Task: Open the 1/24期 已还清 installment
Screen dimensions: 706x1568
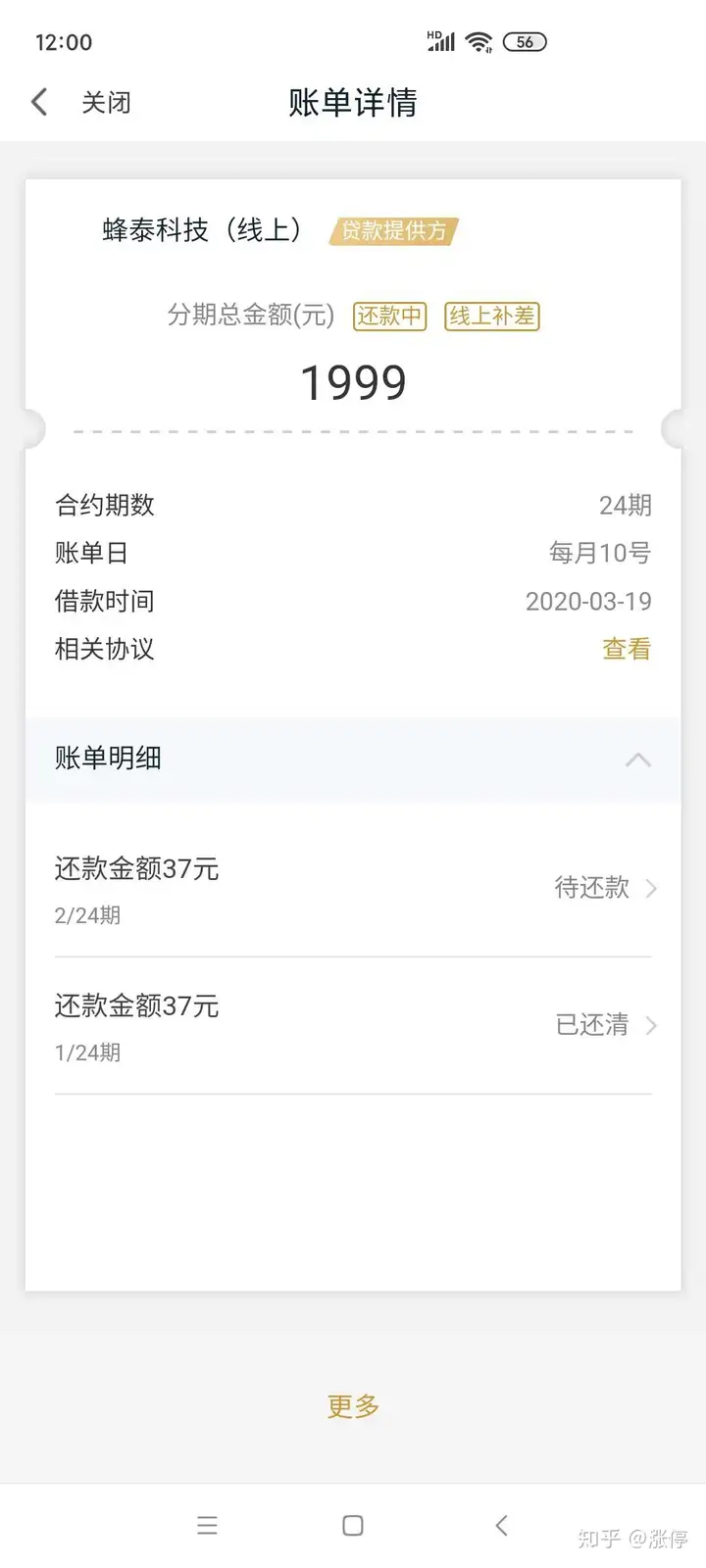Action: pos(353,1026)
